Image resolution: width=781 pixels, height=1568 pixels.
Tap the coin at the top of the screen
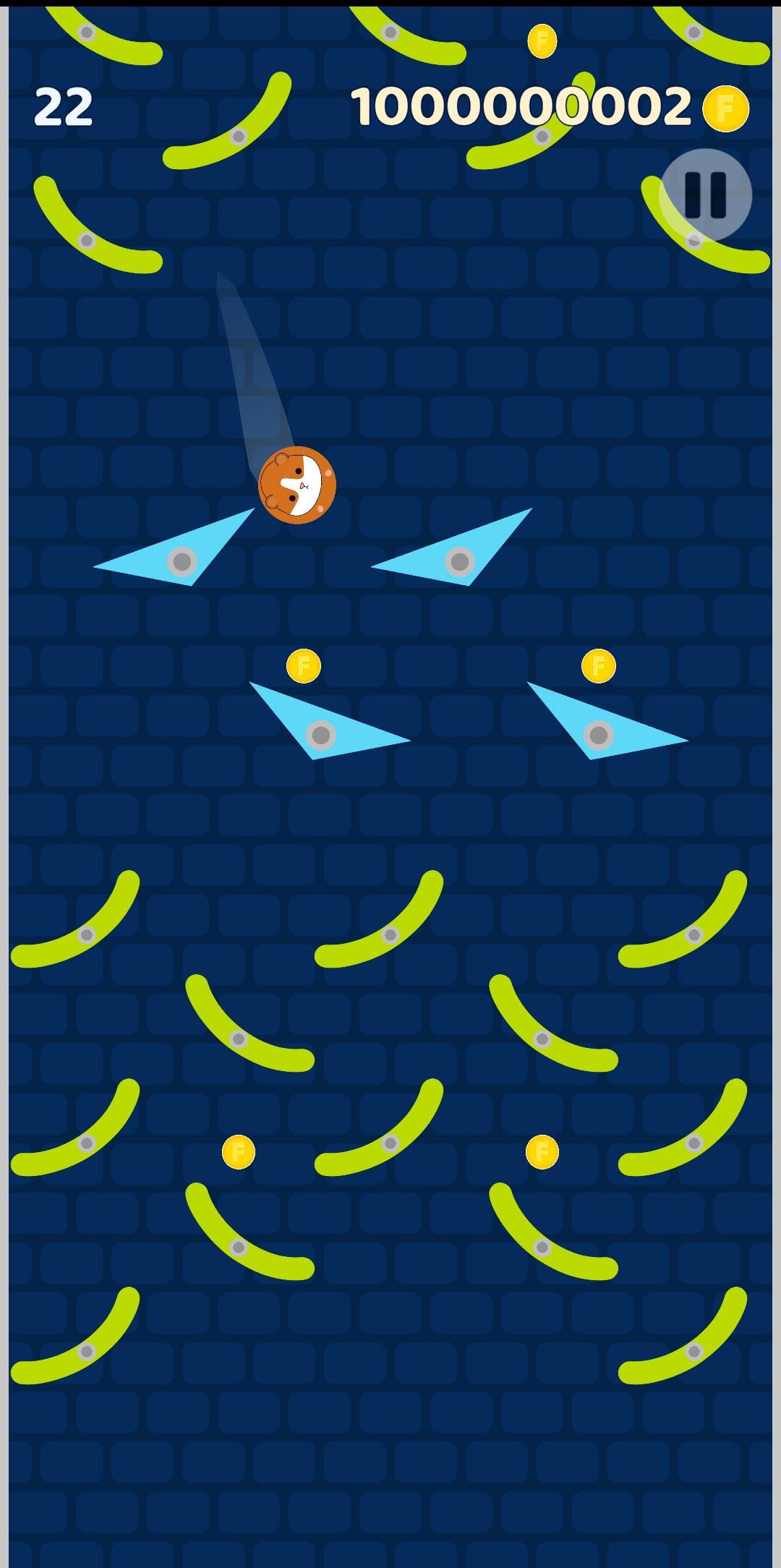pos(541,40)
